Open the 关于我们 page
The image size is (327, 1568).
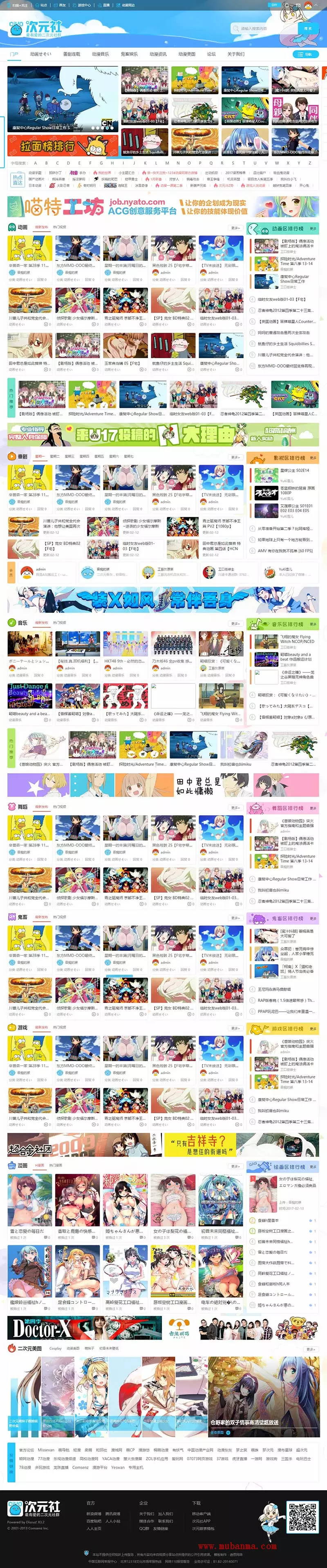[x=236, y=54]
